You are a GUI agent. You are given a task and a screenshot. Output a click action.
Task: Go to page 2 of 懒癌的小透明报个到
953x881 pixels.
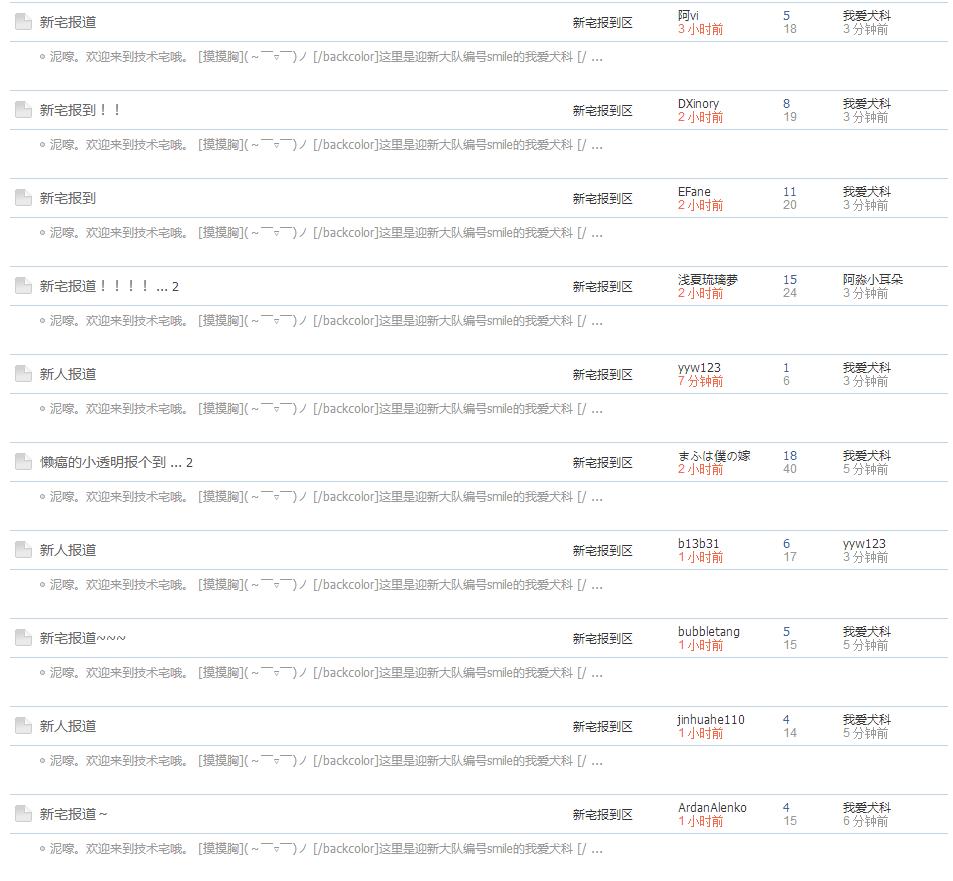tap(189, 462)
